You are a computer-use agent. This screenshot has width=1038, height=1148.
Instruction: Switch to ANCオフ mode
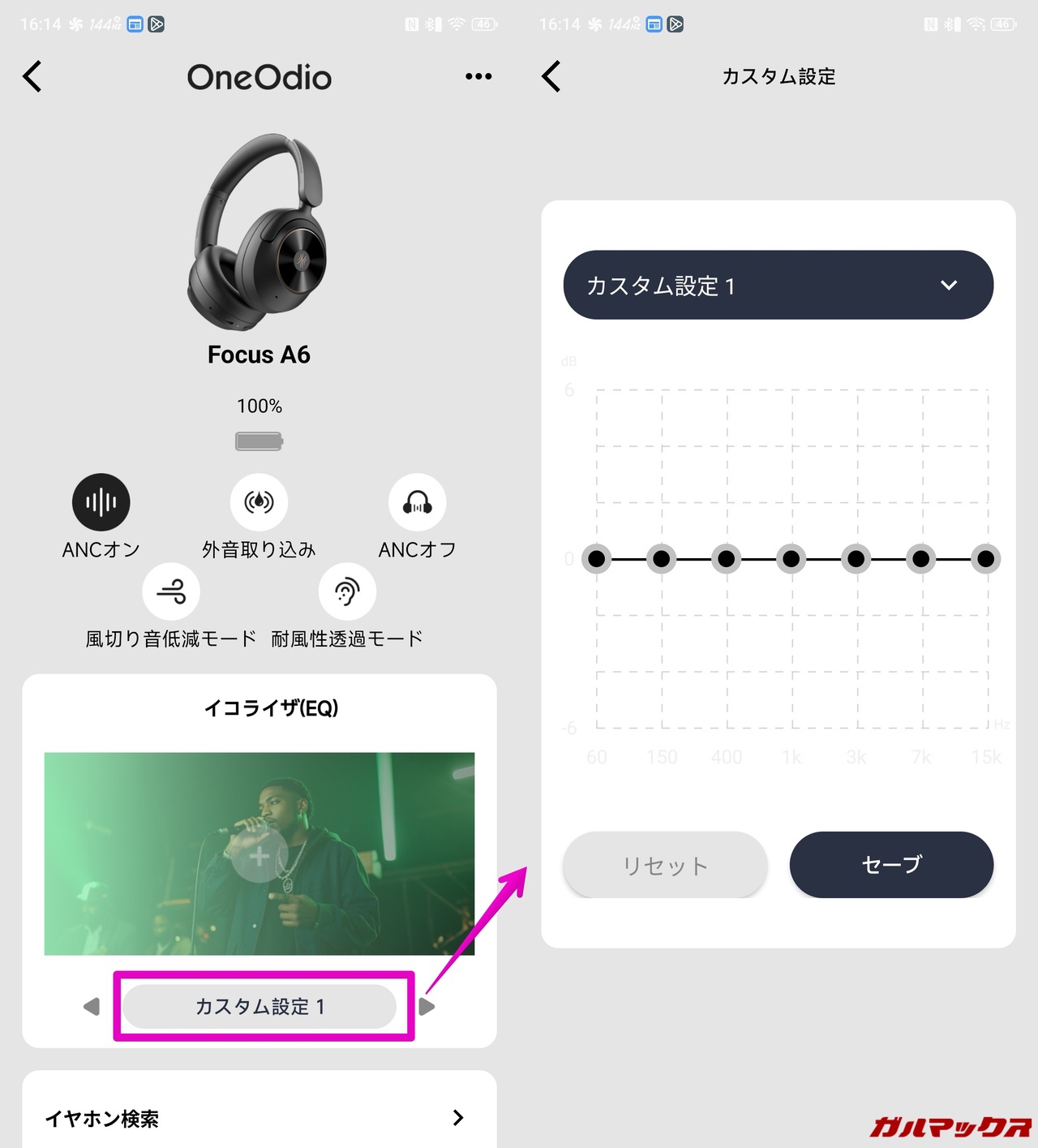pos(417,502)
